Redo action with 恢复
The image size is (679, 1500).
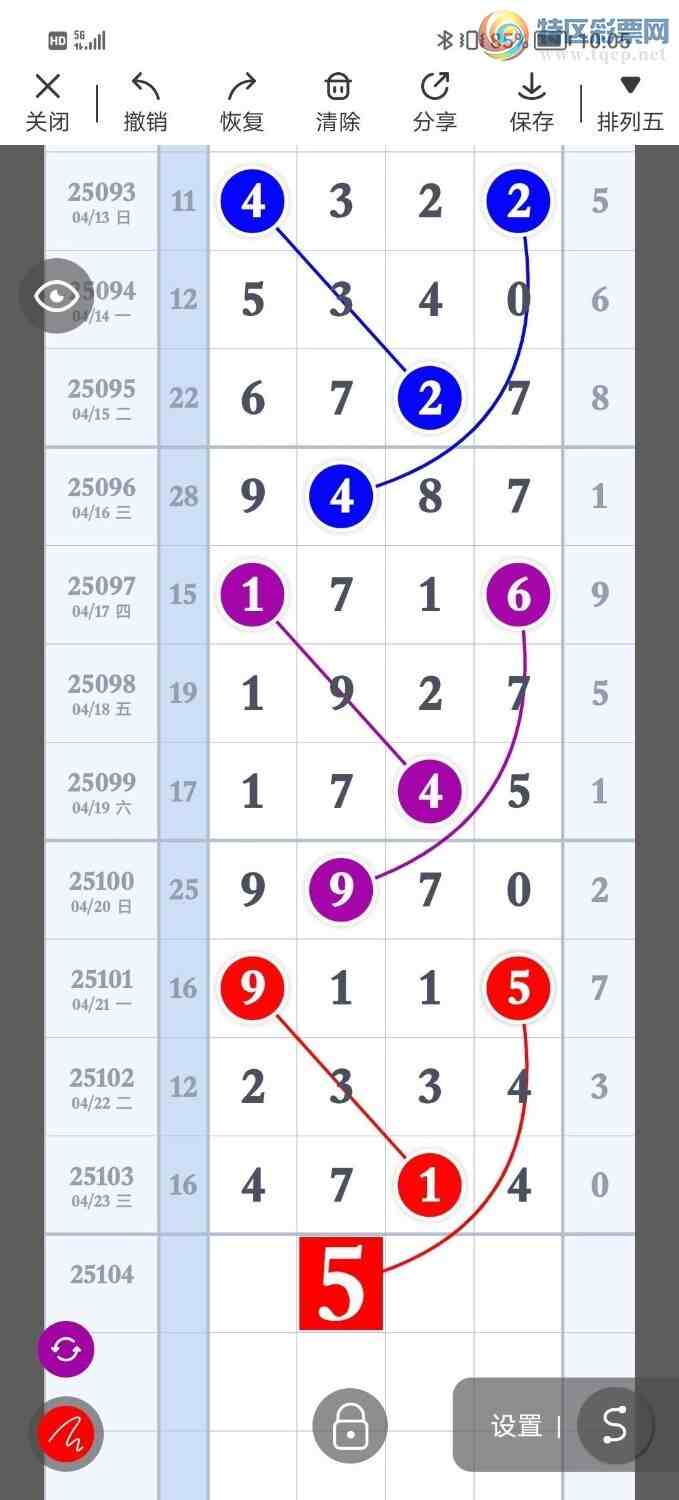tap(242, 103)
